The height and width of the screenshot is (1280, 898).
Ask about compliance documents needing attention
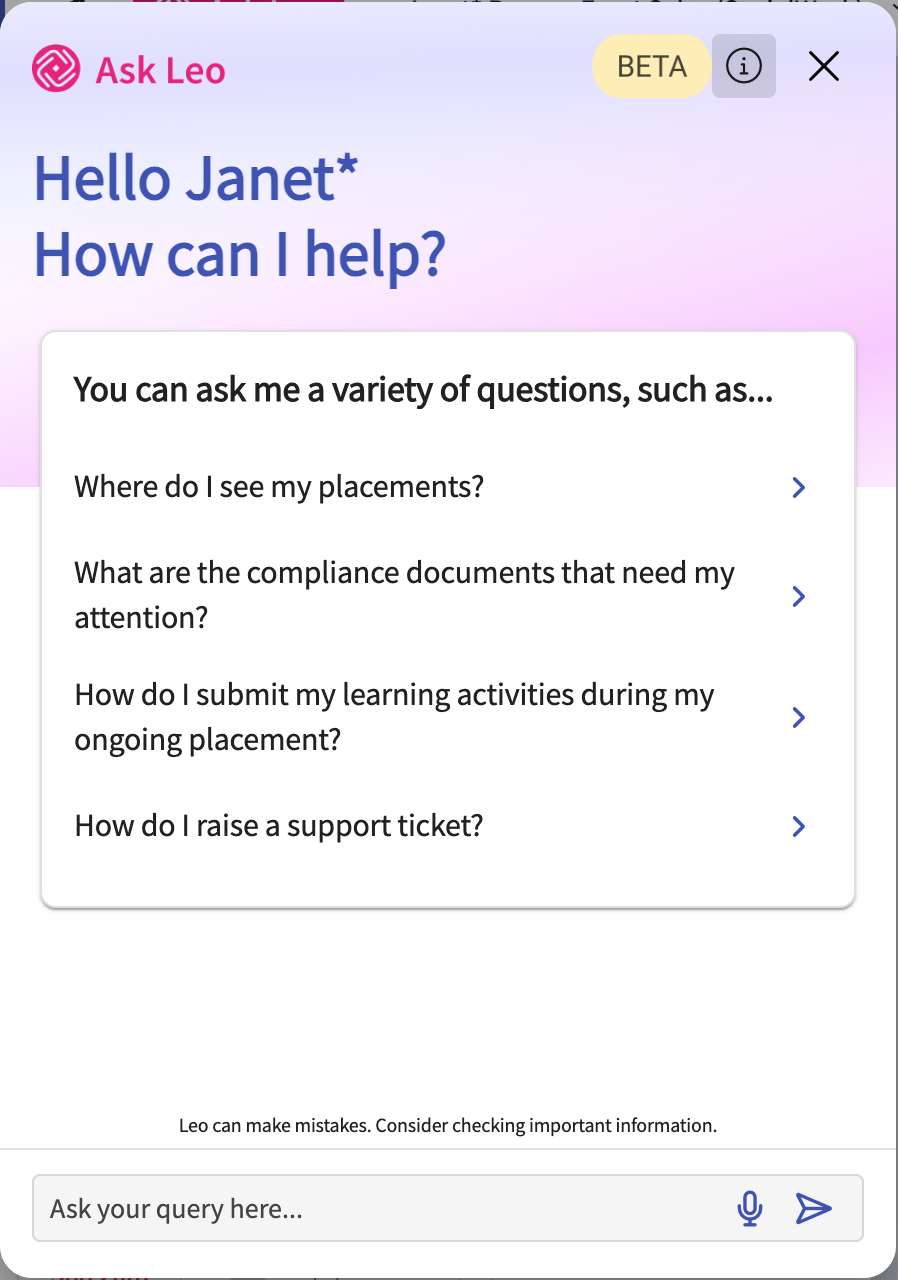(440, 595)
